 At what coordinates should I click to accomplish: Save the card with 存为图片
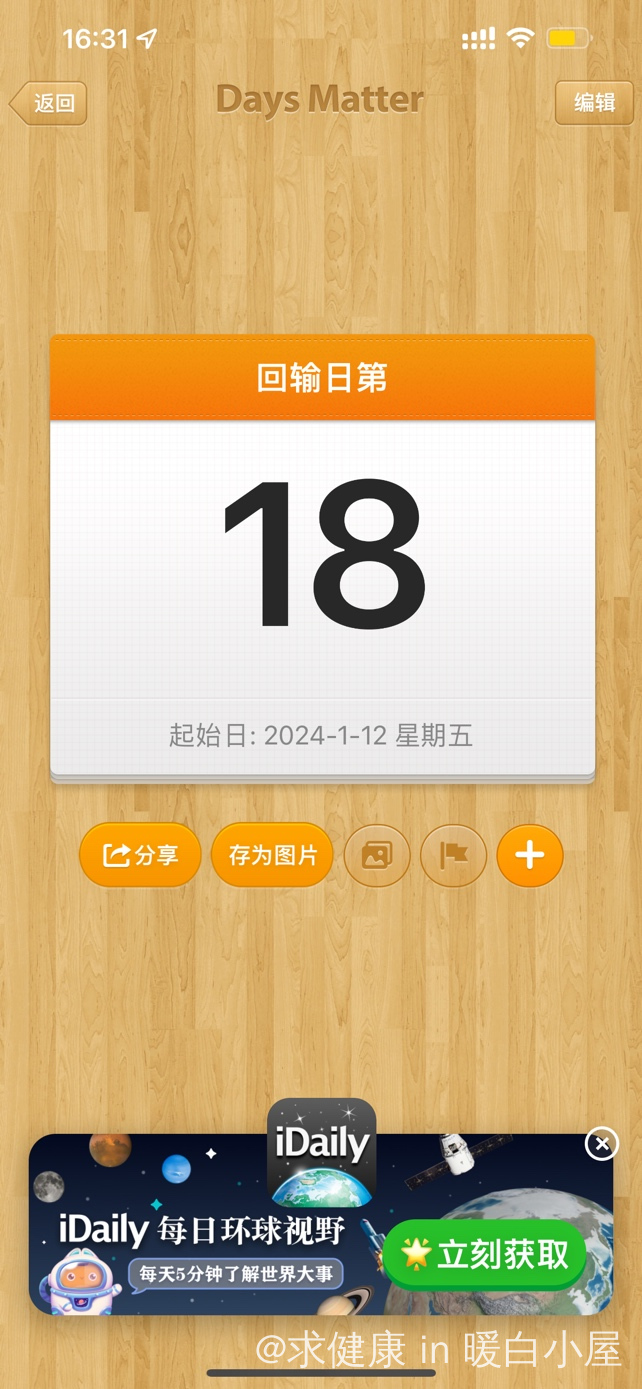tap(272, 855)
